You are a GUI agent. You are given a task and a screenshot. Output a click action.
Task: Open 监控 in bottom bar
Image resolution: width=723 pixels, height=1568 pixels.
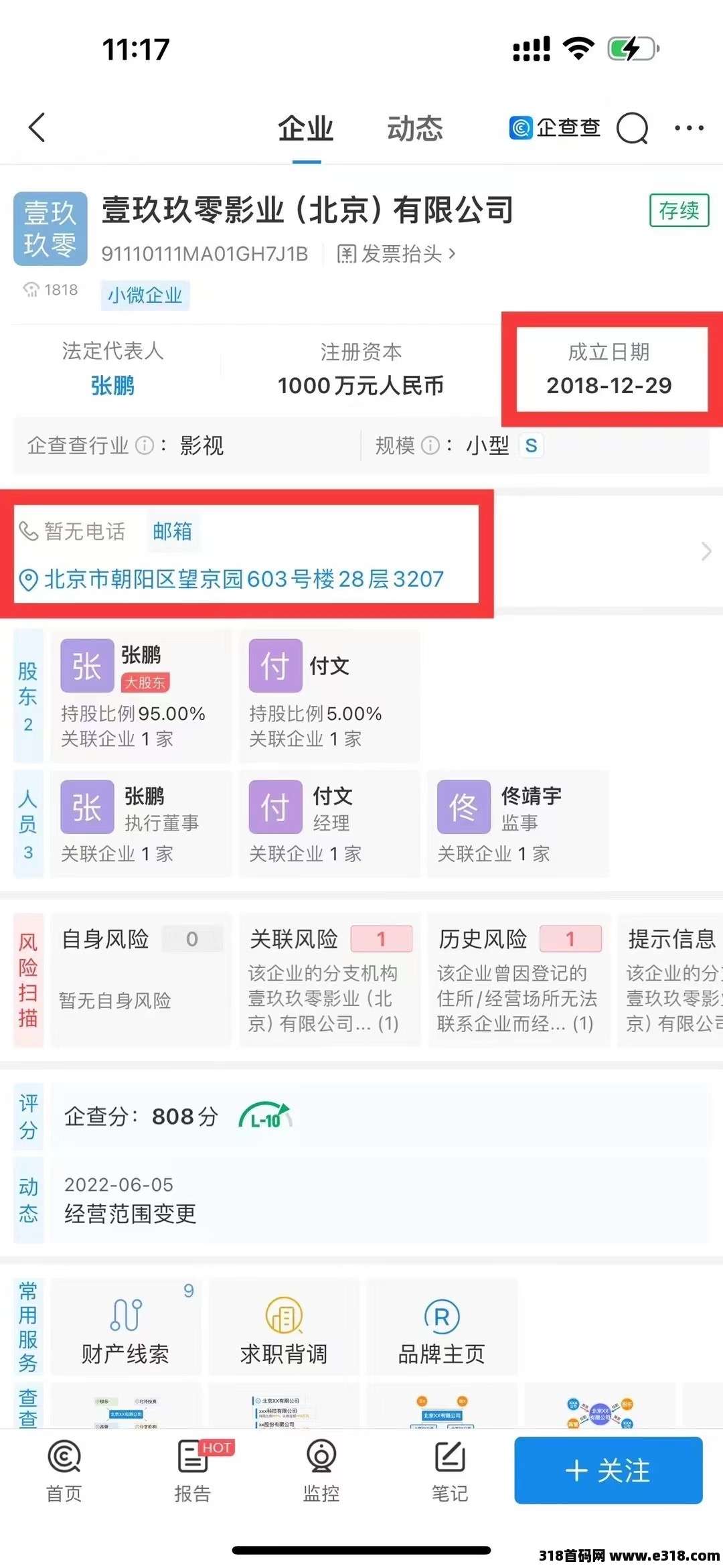coord(321,1470)
